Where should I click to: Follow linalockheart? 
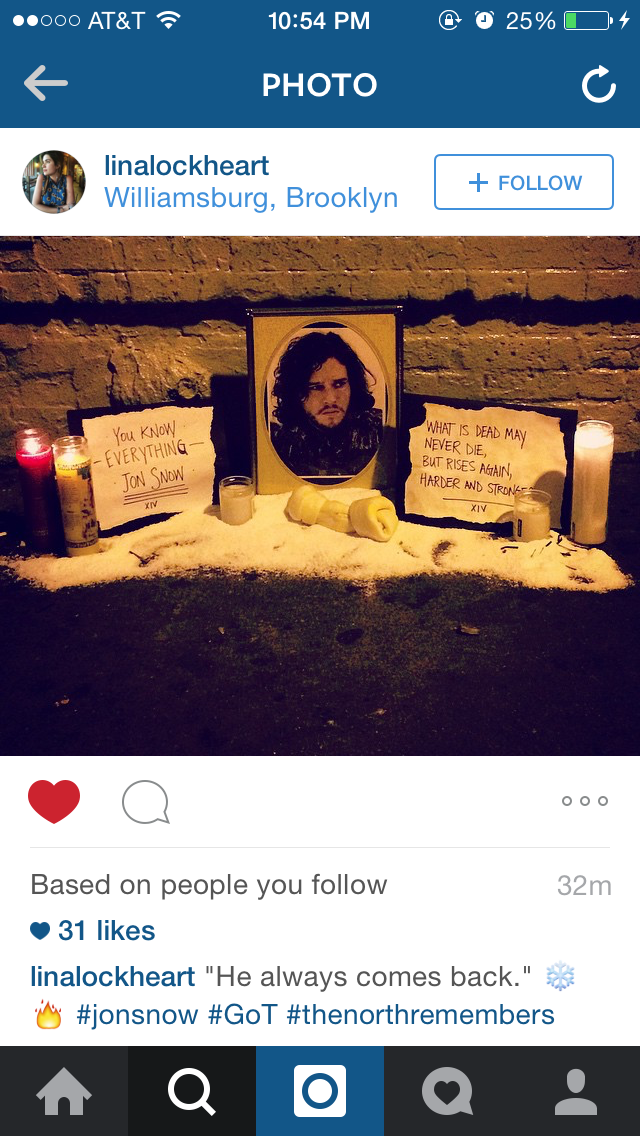coord(524,182)
